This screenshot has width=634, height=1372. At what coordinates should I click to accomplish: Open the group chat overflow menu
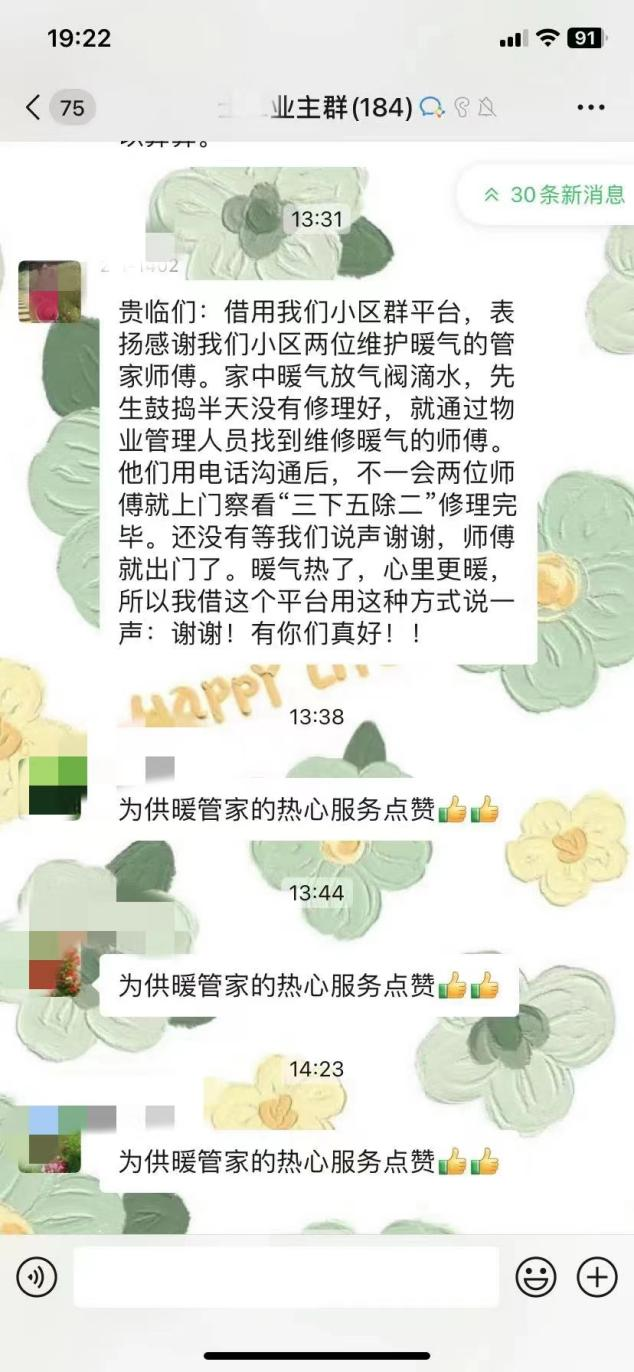click(590, 107)
